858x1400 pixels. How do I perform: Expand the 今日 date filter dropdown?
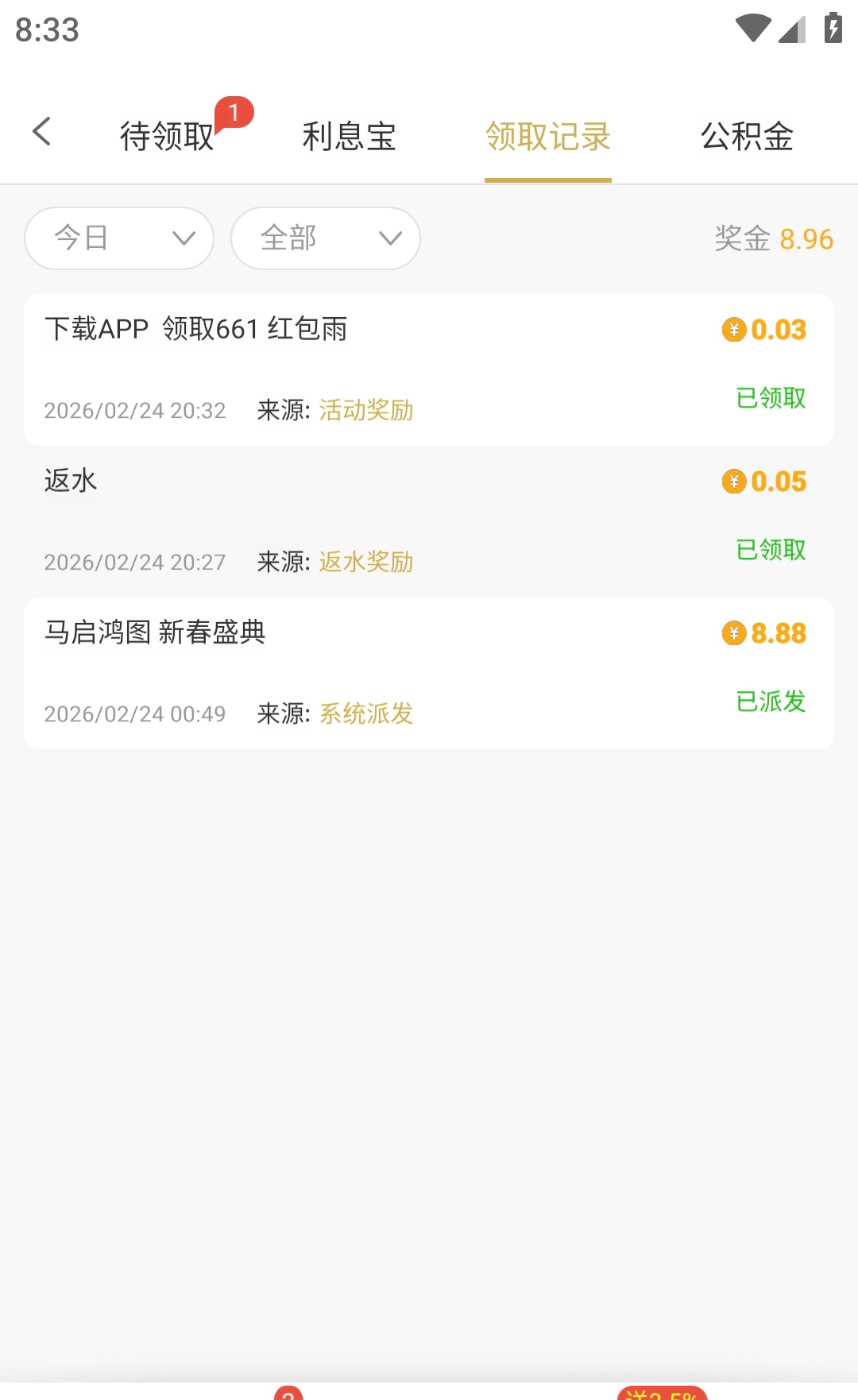click(119, 238)
